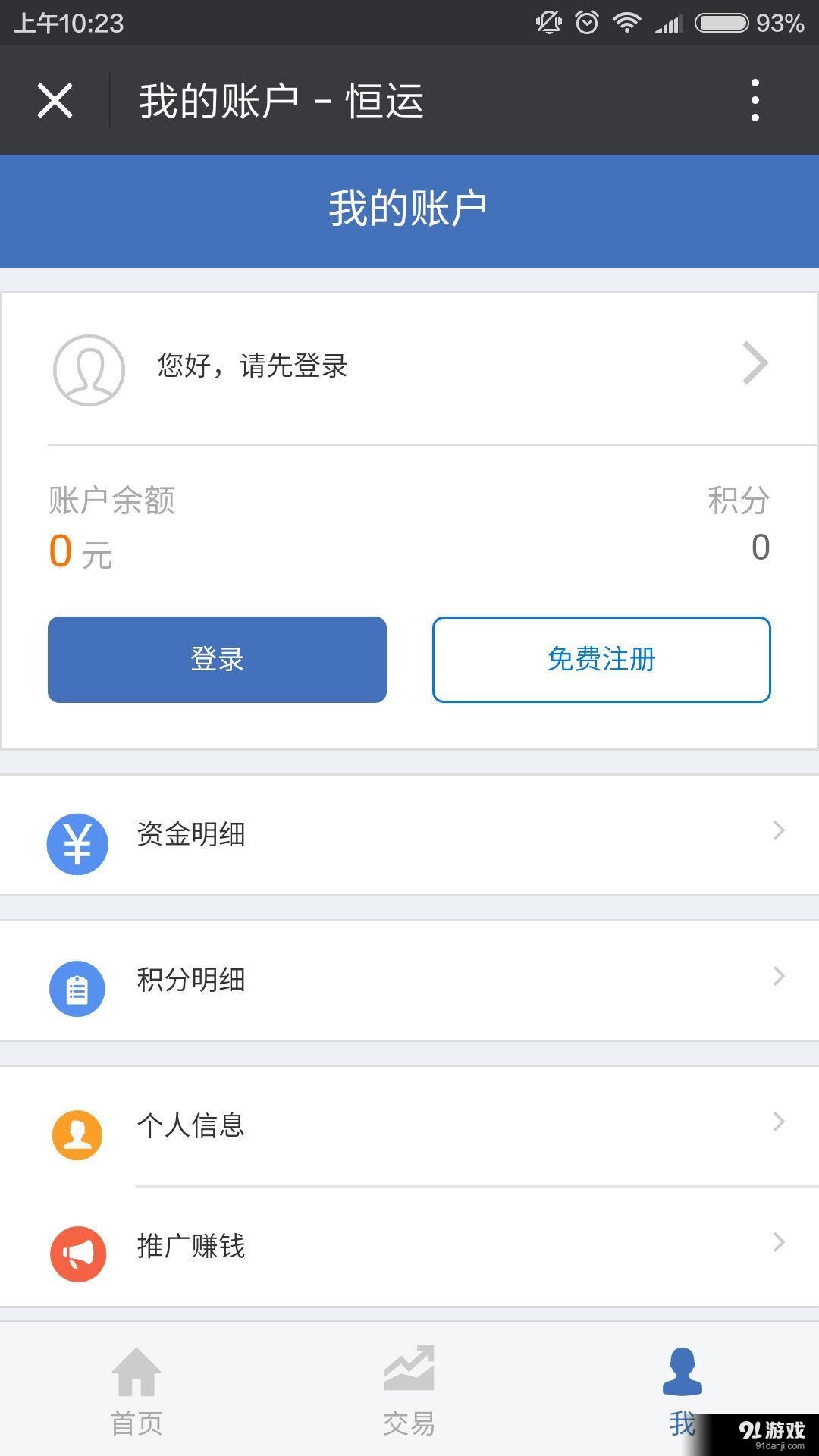Expand the 积分明细 row chevron
819x1456 pixels.
click(x=780, y=977)
